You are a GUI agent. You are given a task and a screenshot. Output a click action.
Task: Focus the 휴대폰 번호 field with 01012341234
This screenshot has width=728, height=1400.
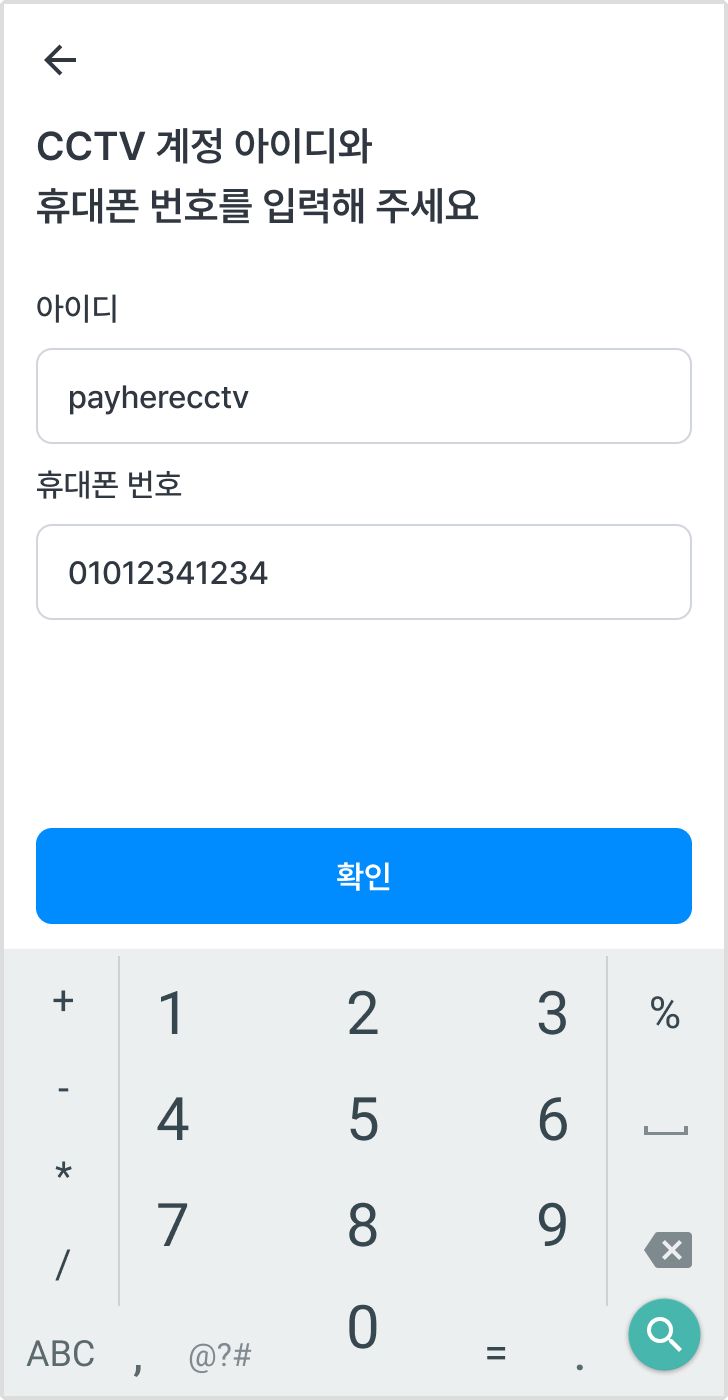click(364, 572)
